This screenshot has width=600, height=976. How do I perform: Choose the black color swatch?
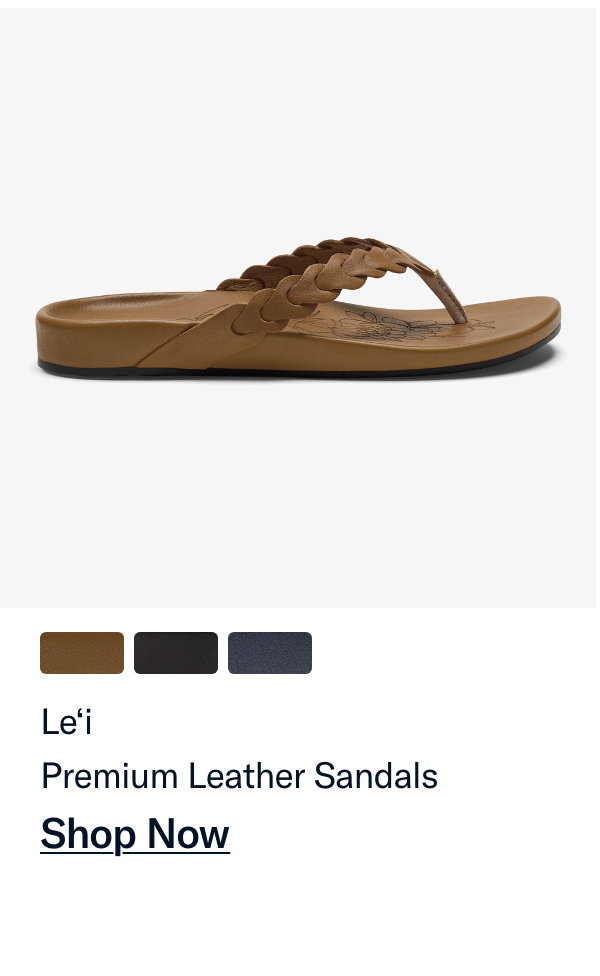[x=176, y=653]
